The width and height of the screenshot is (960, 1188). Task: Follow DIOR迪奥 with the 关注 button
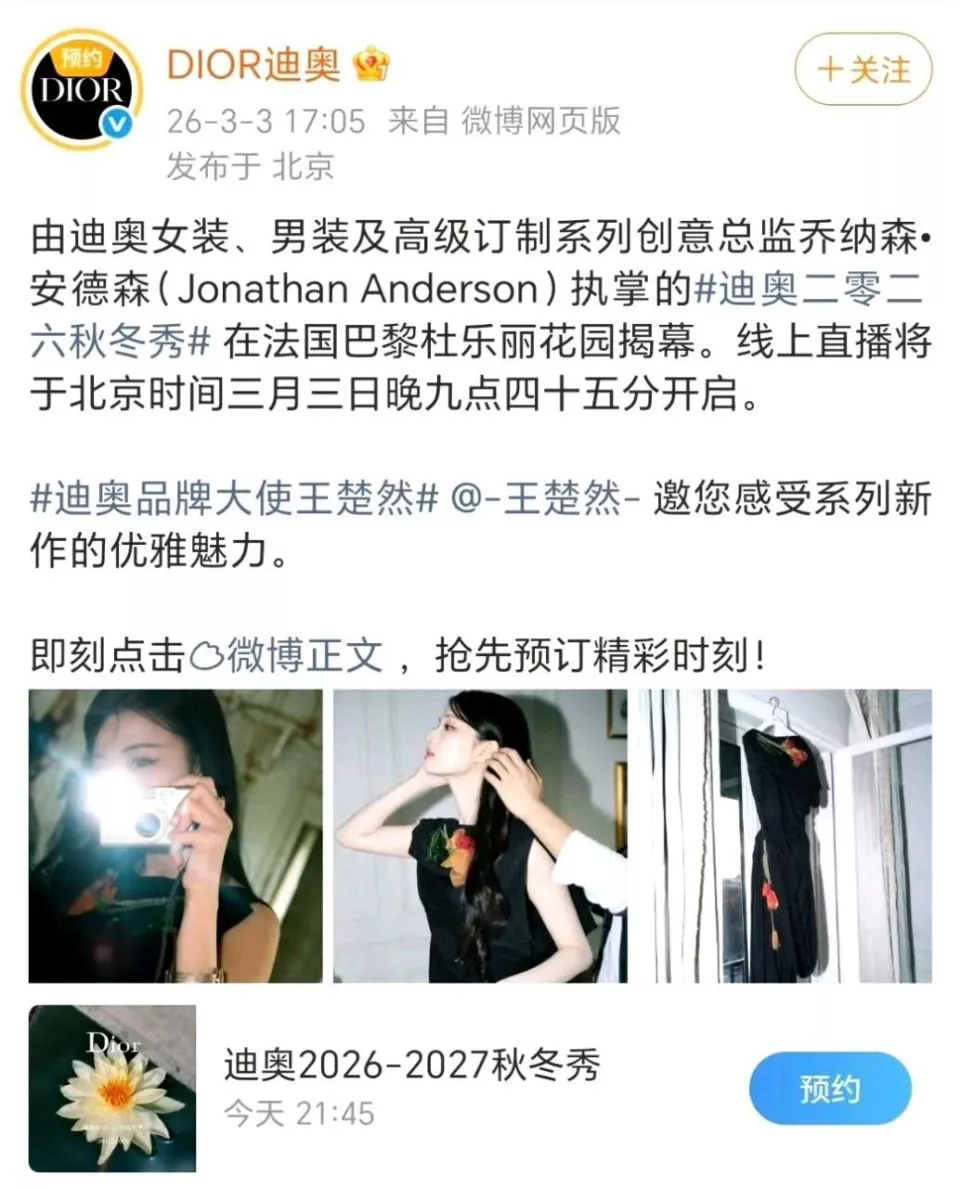pos(863,70)
